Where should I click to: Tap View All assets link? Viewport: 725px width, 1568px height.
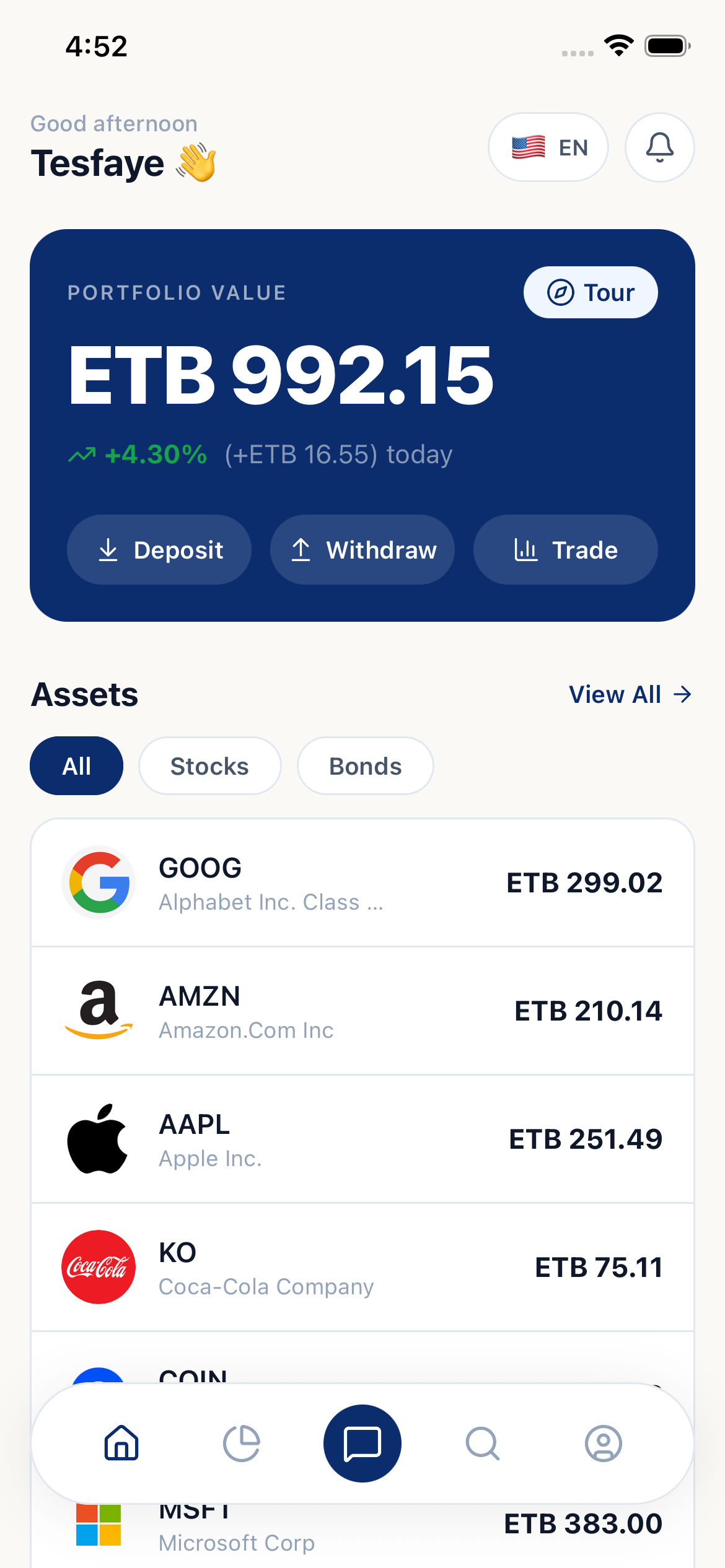tap(630, 694)
